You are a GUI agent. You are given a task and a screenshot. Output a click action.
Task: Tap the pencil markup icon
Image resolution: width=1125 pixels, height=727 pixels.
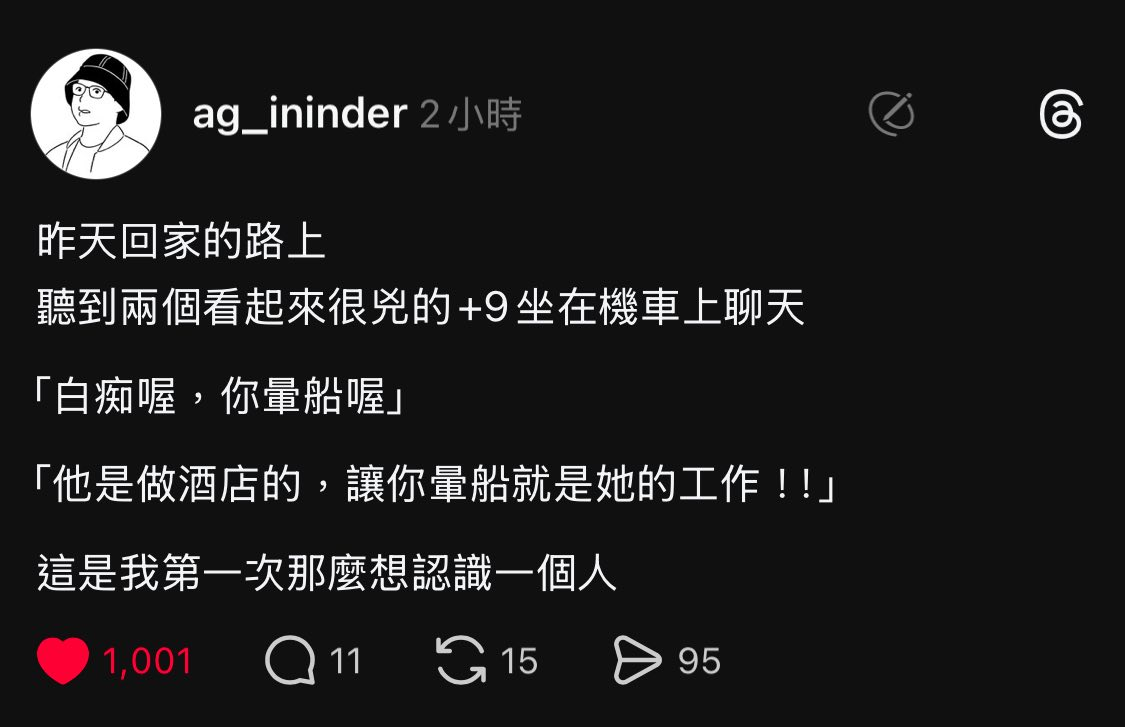point(891,114)
